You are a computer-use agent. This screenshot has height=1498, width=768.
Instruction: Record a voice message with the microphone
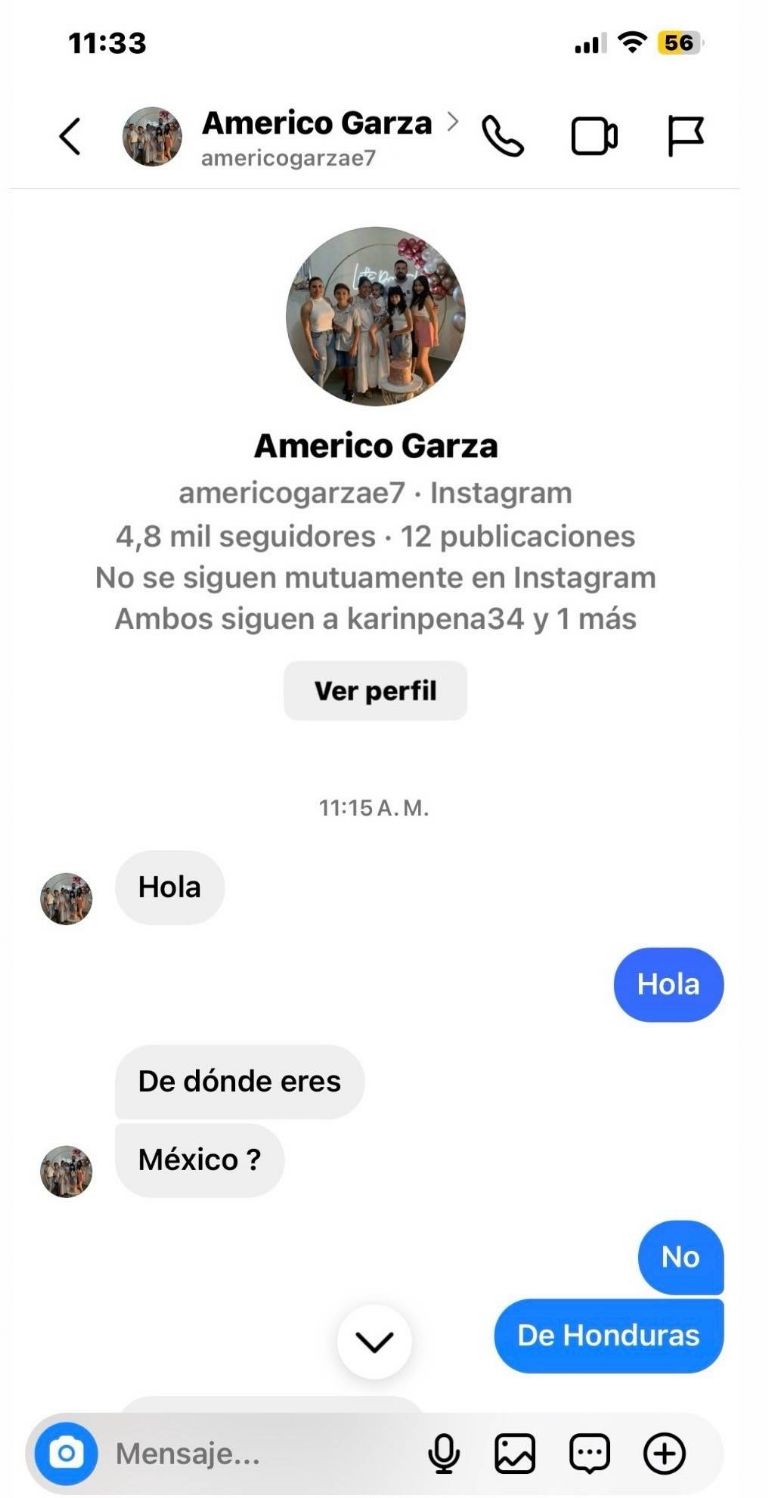coord(444,1454)
